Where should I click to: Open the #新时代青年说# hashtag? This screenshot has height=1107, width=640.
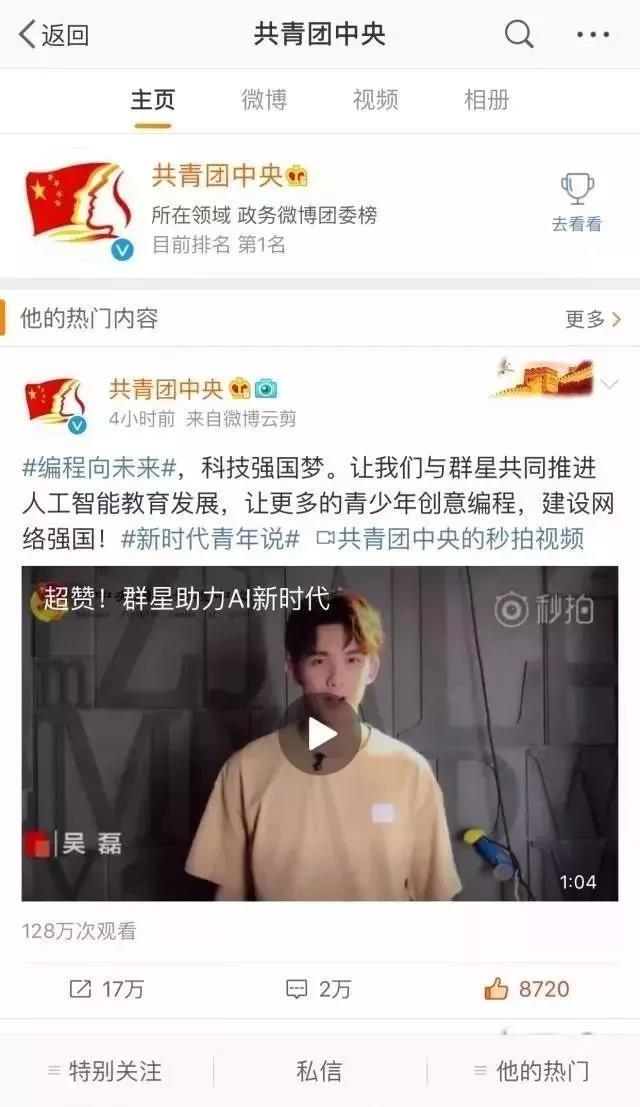coord(210,539)
